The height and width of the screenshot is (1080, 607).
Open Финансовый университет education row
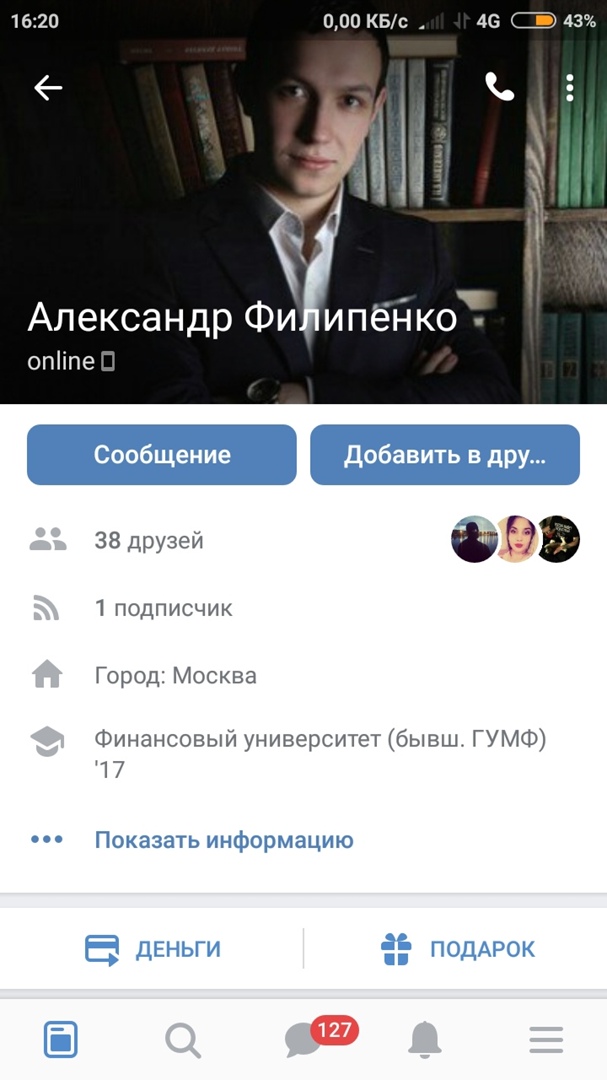(x=320, y=754)
